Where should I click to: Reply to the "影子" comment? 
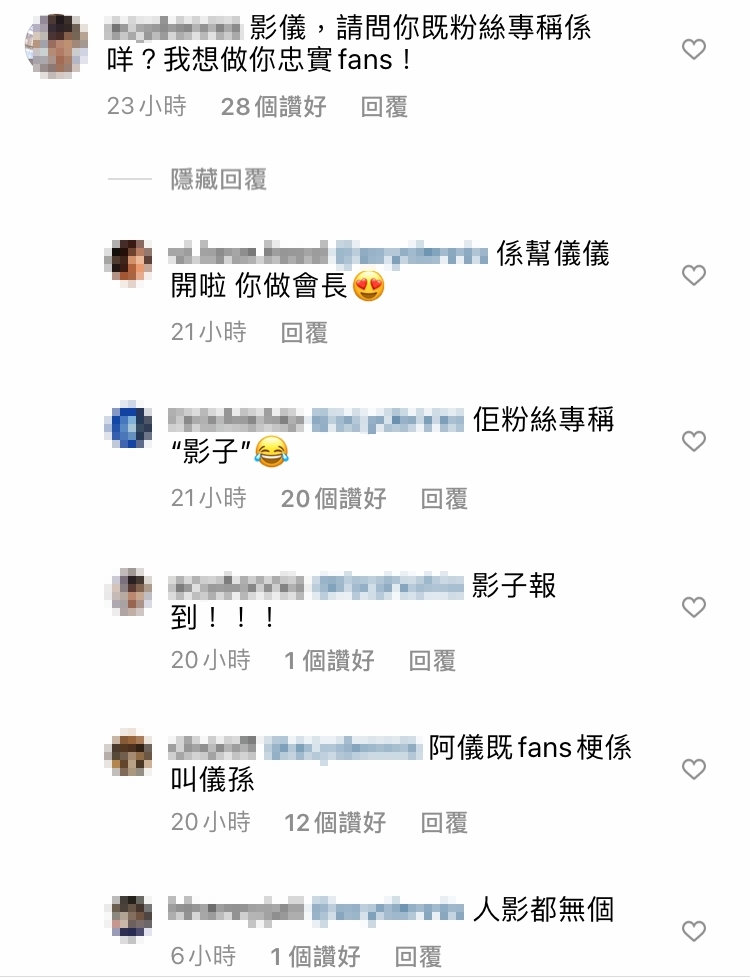444,498
